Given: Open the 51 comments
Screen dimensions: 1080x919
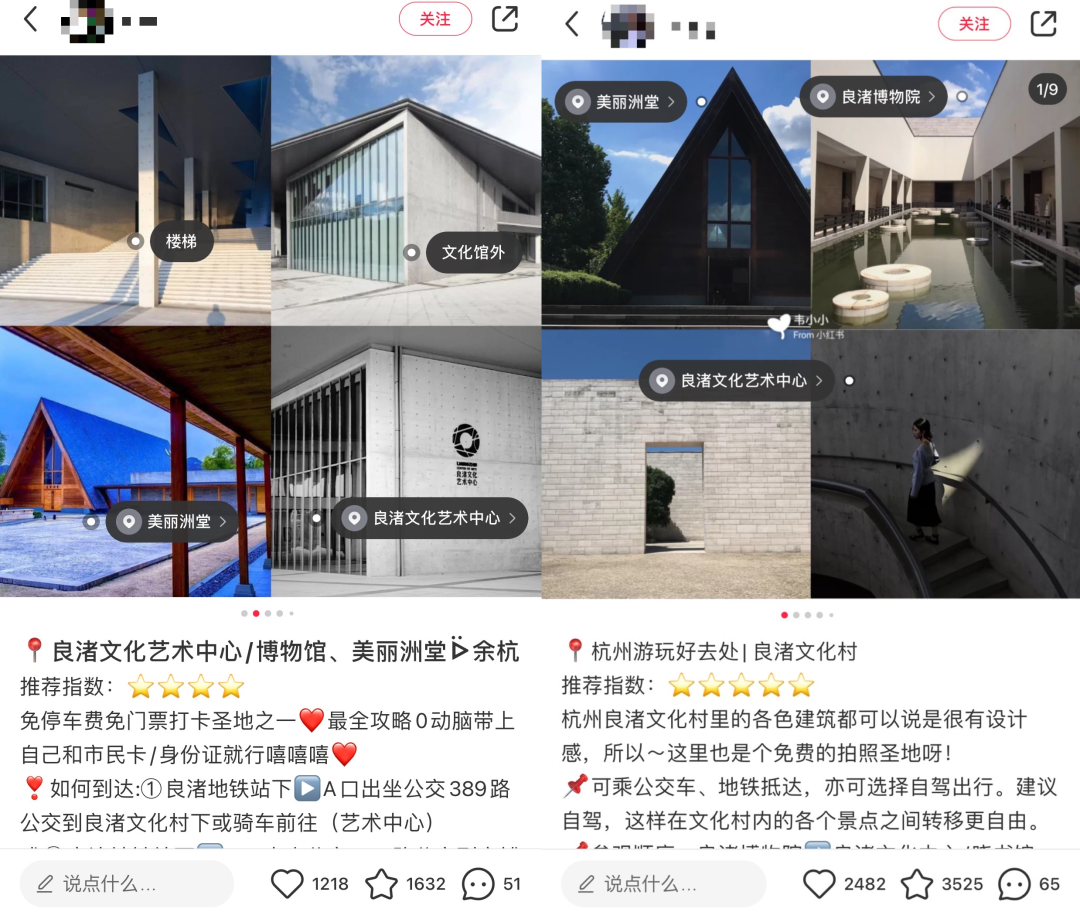Looking at the screenshot, I should [x=478, y=883].
